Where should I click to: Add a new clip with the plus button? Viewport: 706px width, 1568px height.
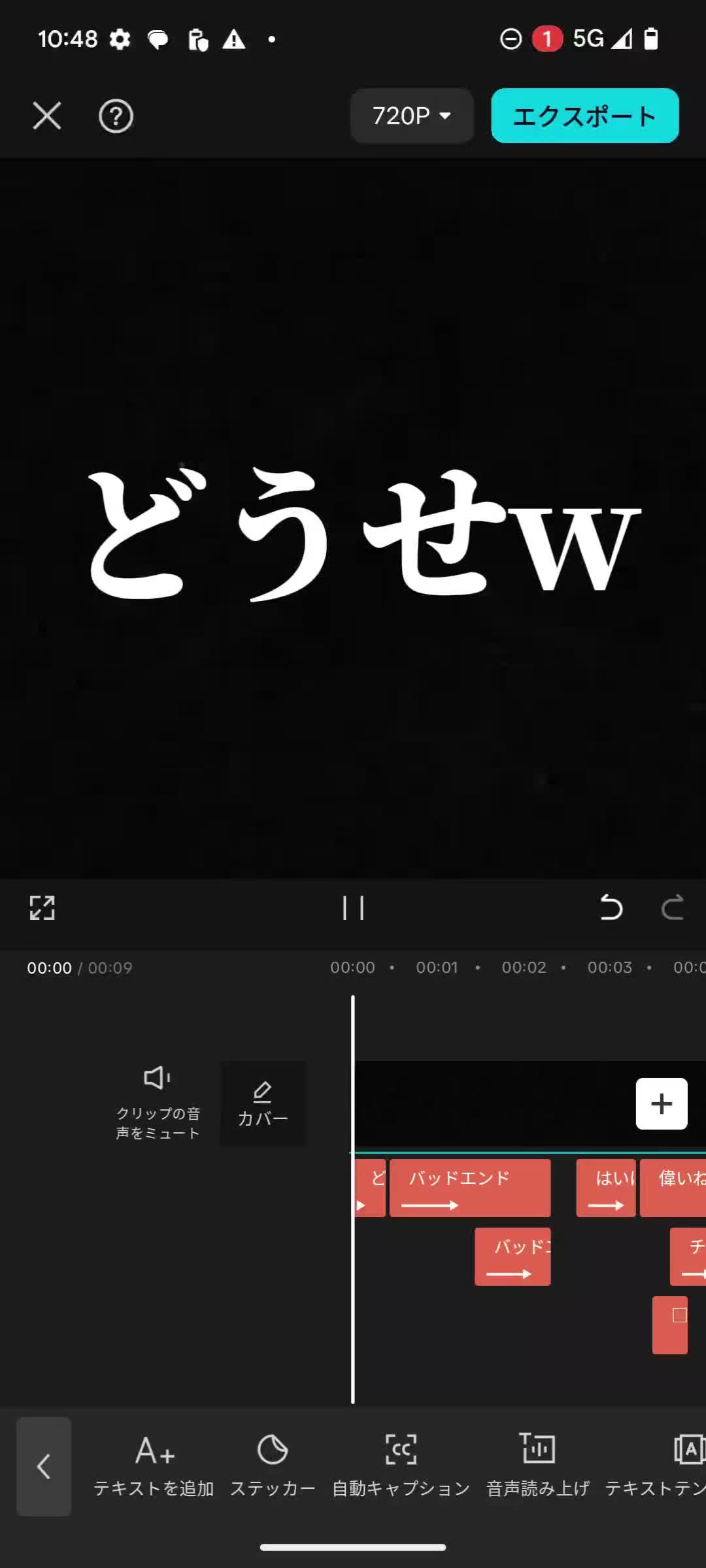click(662, 1103)
